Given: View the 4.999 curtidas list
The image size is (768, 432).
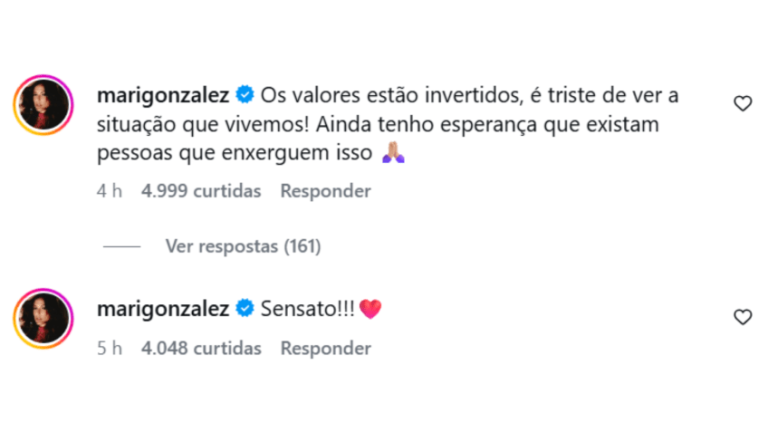Looking at the screenshot, I should [x=201, y=190].
